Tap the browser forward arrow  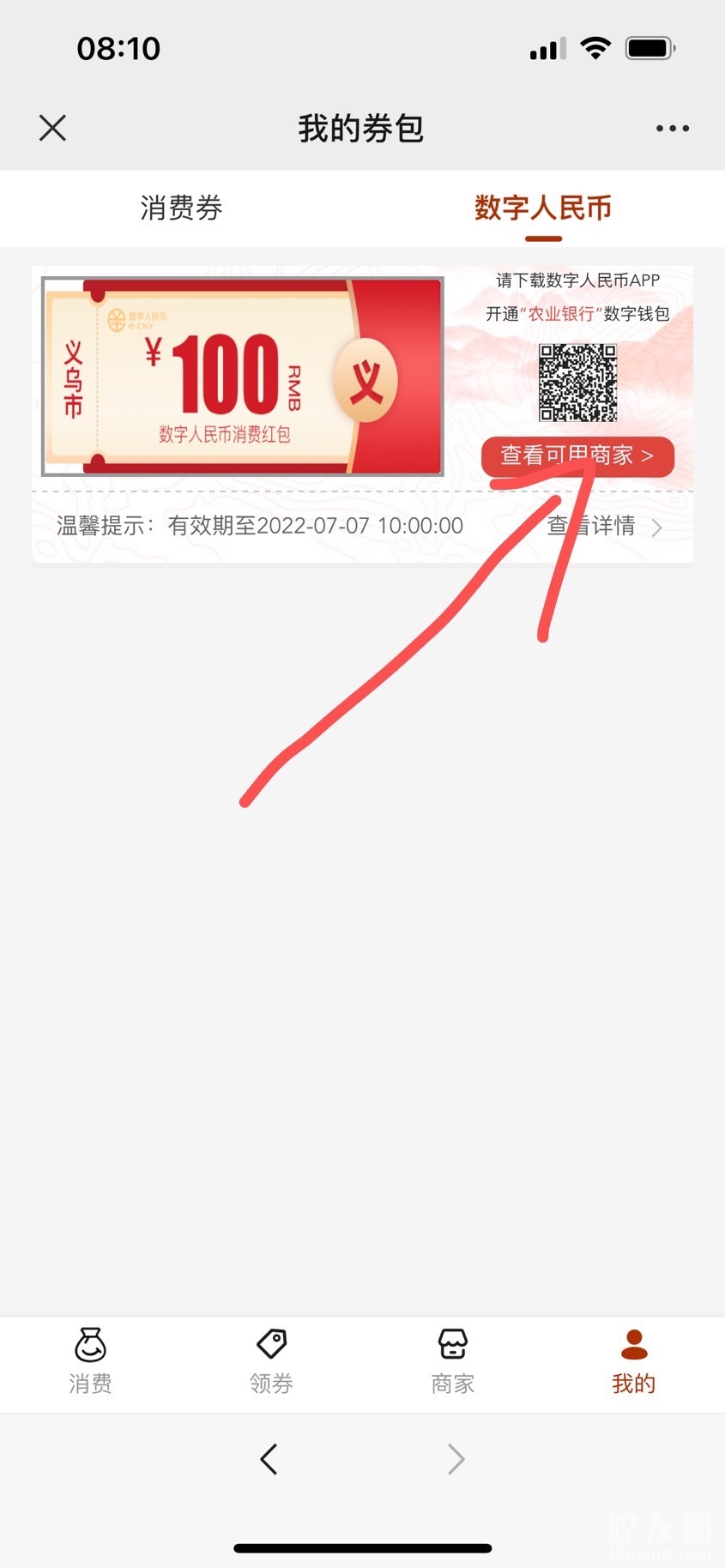click(456, 1459)
